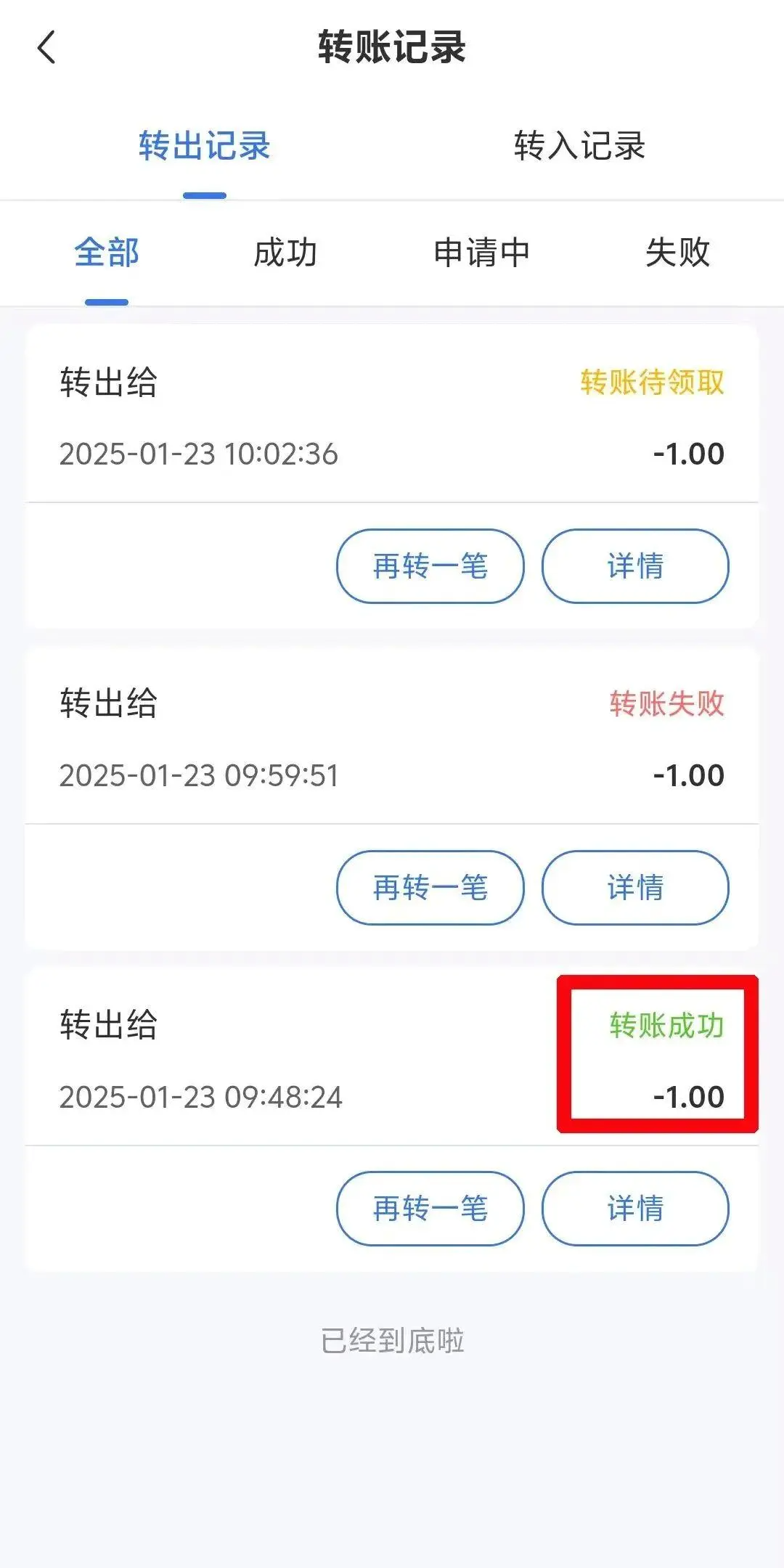Select the -1.00 amount of the successful transfer

[690, 1098]
